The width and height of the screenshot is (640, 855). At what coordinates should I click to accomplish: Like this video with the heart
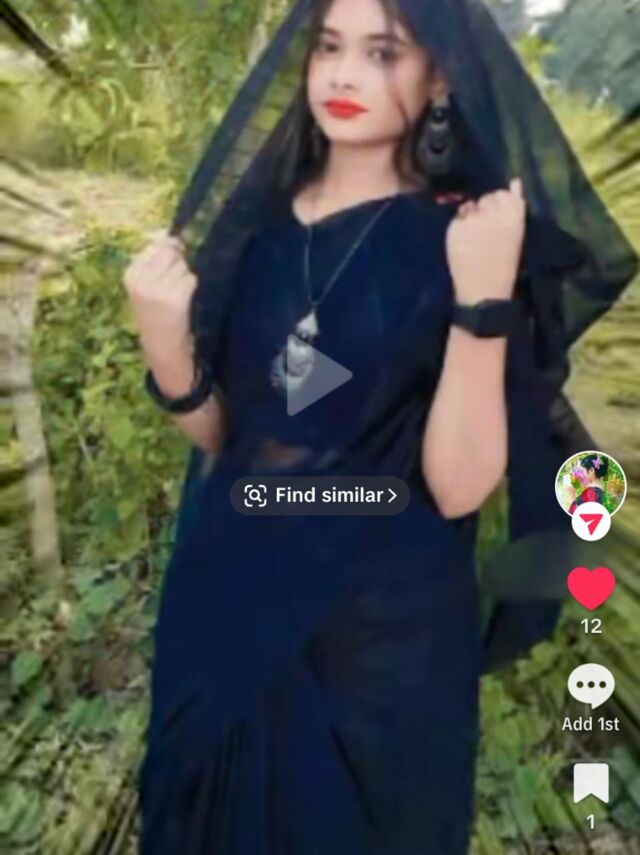pos(591,588)
